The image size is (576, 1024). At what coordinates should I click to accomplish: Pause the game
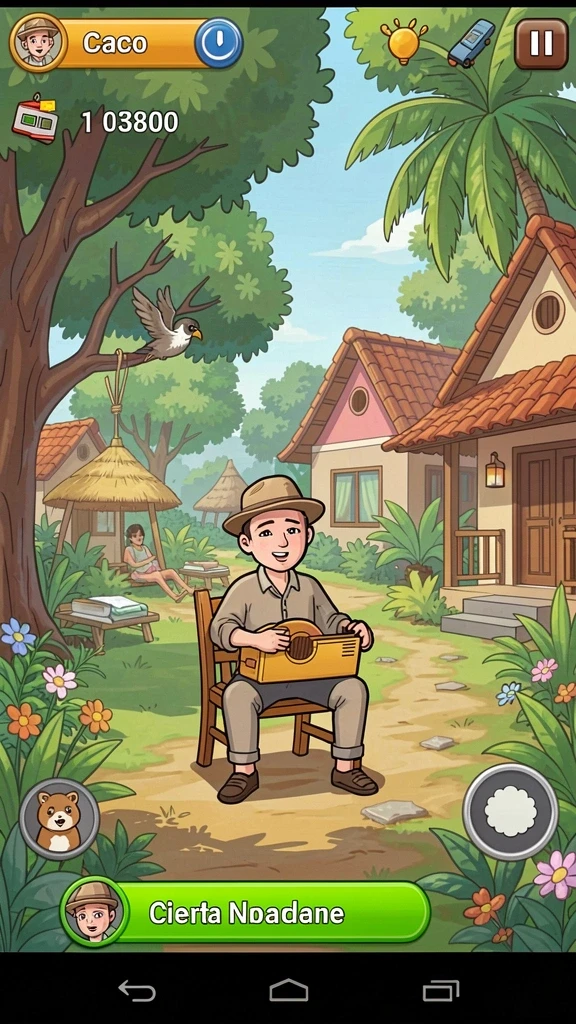(541, 43)
